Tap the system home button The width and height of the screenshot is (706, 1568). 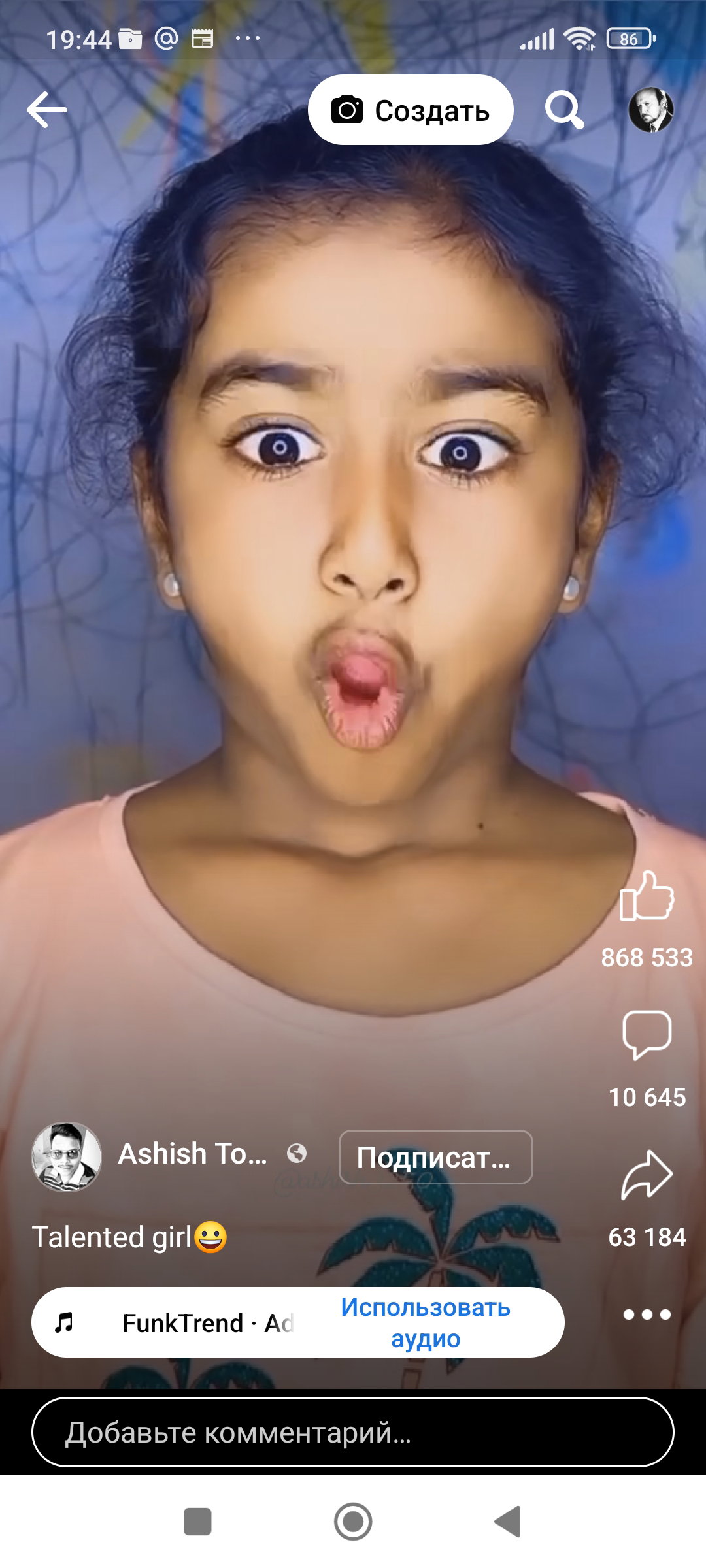353,1522
